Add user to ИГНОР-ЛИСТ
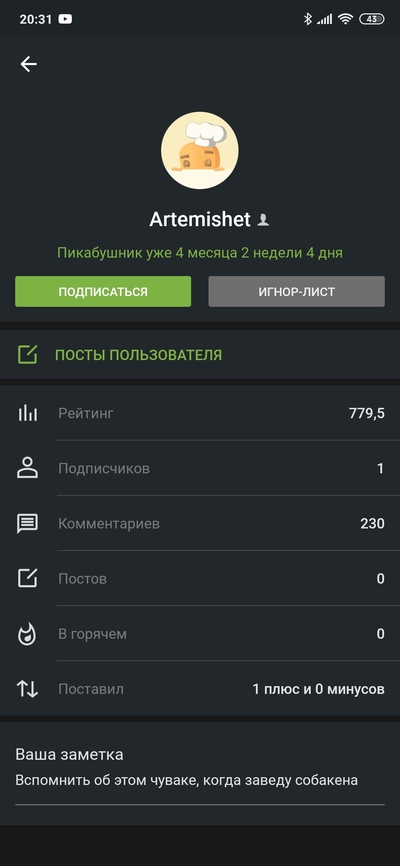This screenshot has width=400, height=866. 296,292
